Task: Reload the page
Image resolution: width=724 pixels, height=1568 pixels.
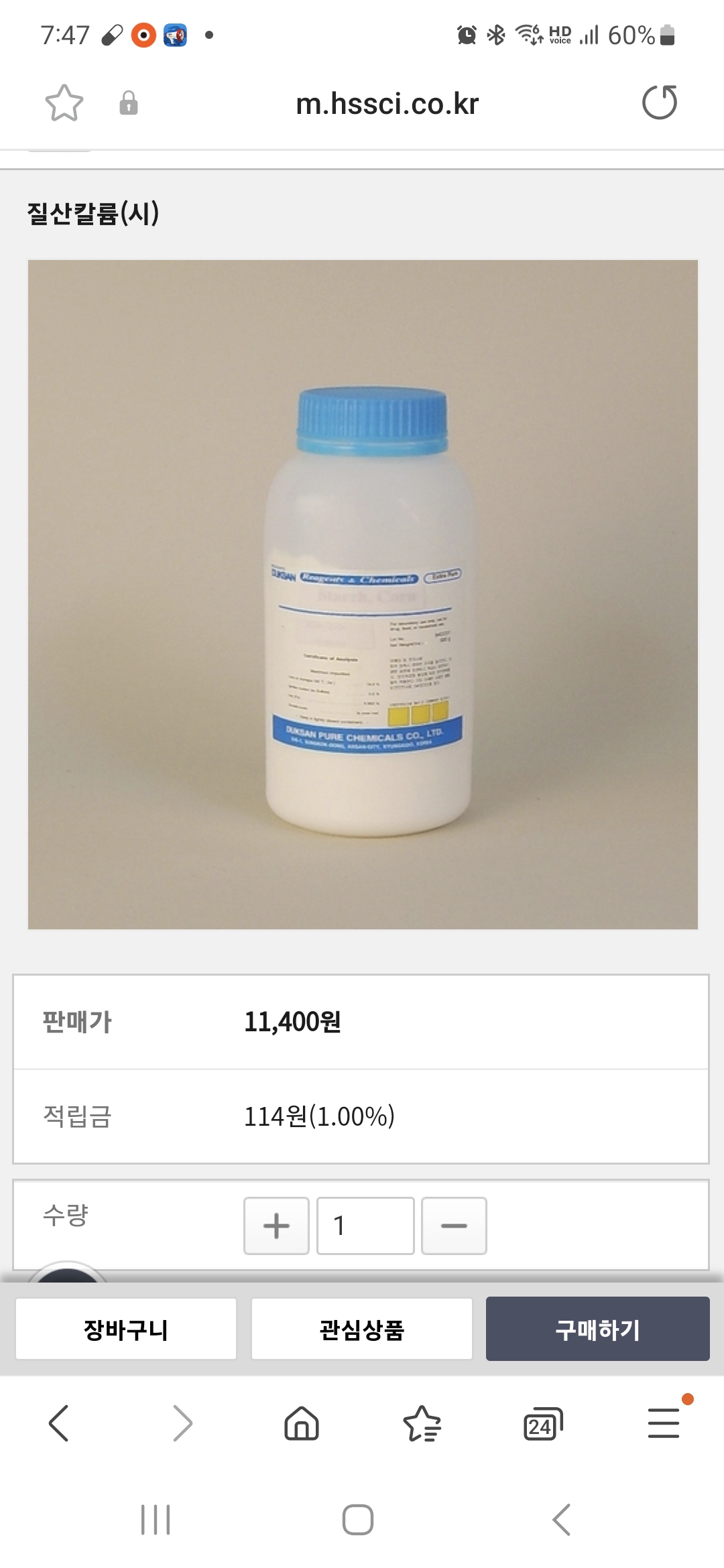Action: (660, 103)
